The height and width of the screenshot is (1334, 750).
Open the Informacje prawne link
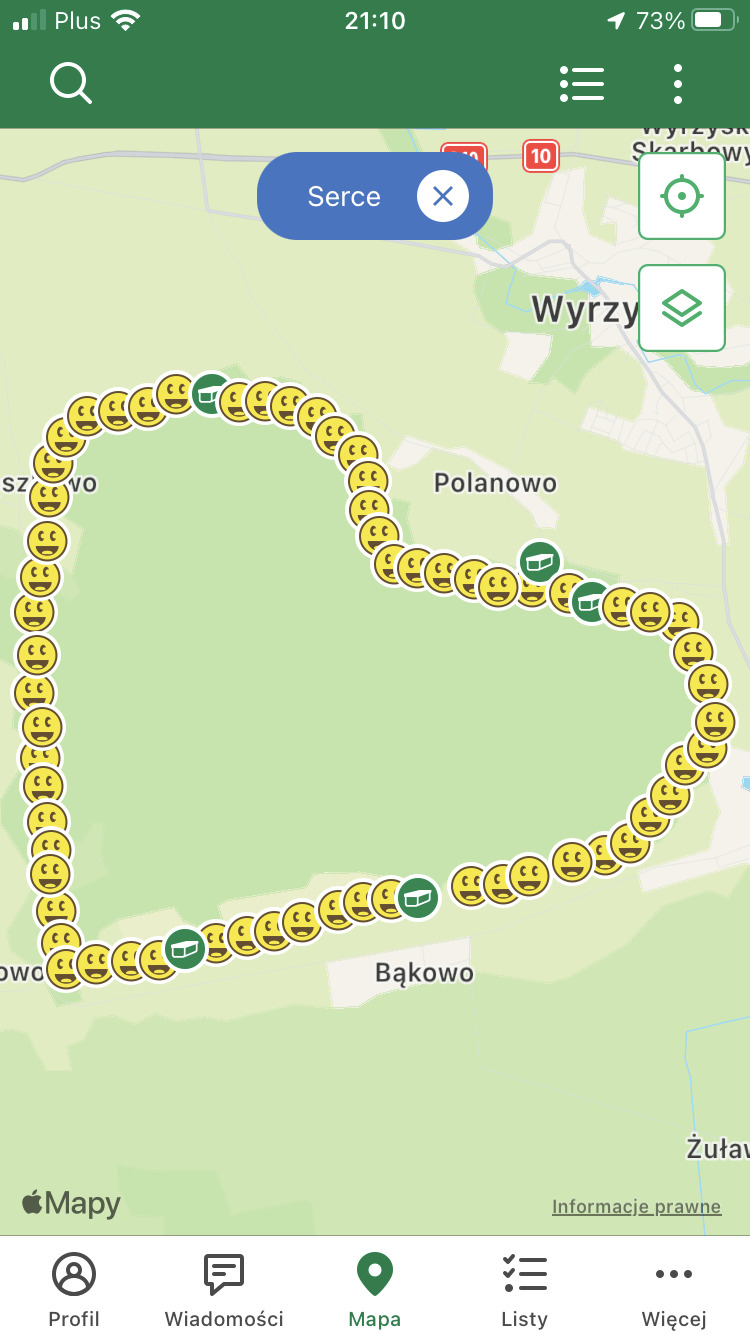tap(636, 1207)
